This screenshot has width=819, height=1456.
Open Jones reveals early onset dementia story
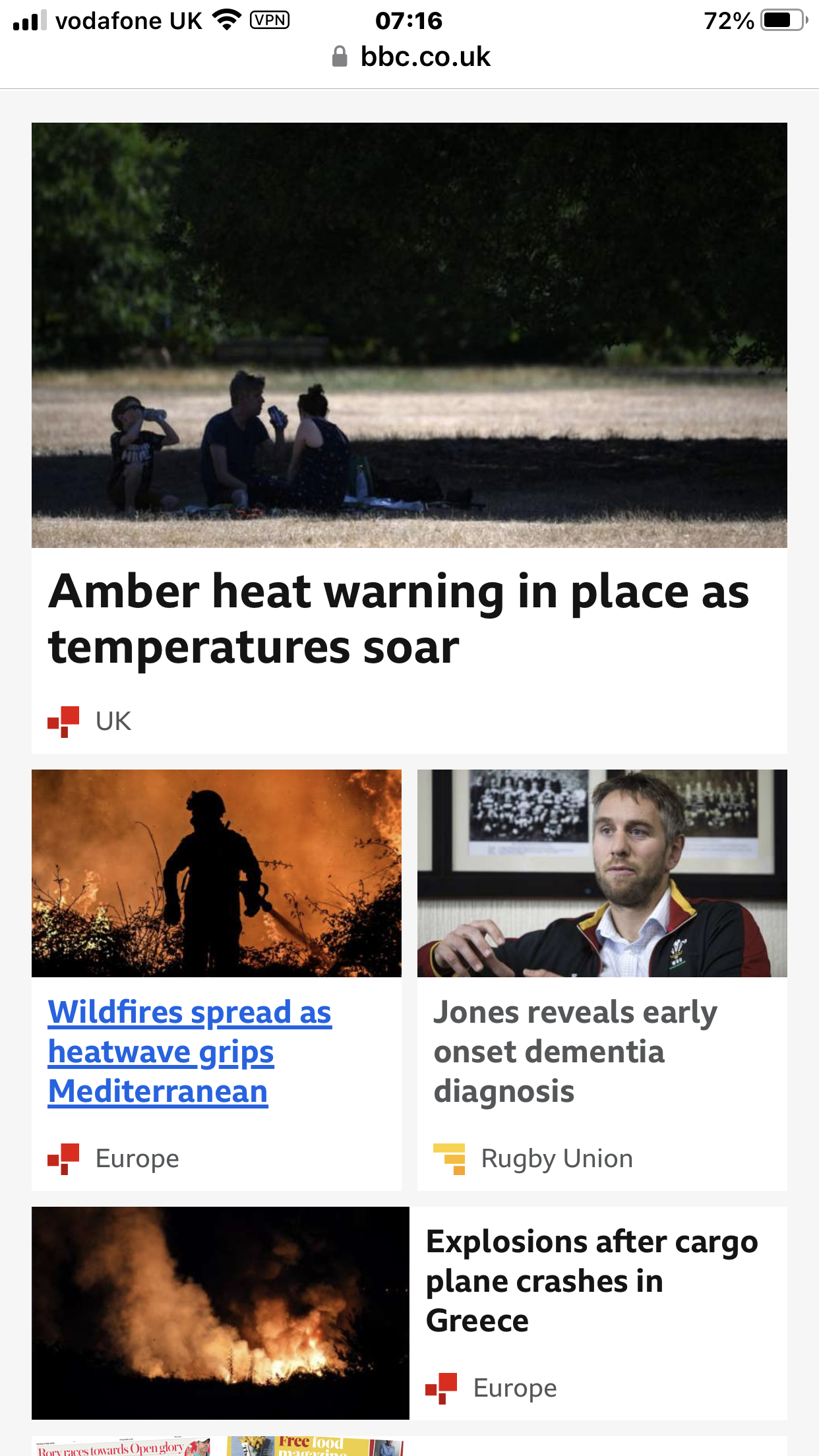[574, 1051]
